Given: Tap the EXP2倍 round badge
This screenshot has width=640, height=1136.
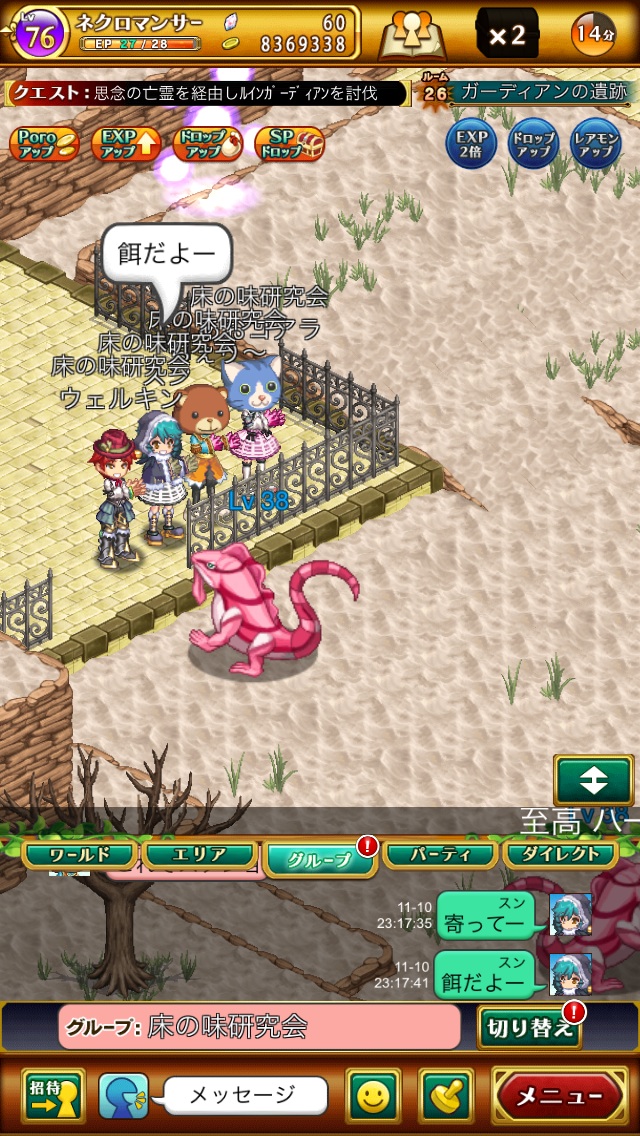Looking at the screenshot, I should click(x=470, y=145).
